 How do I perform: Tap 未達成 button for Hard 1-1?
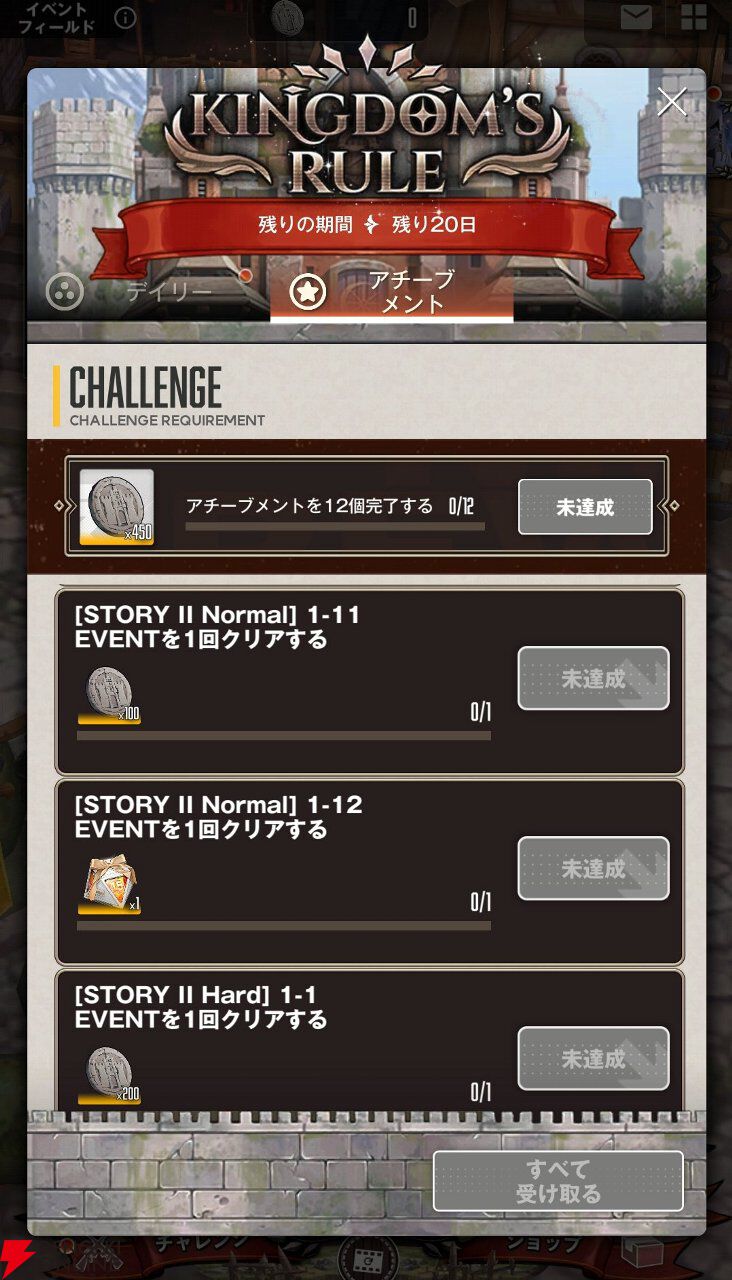click(593, 1058)
